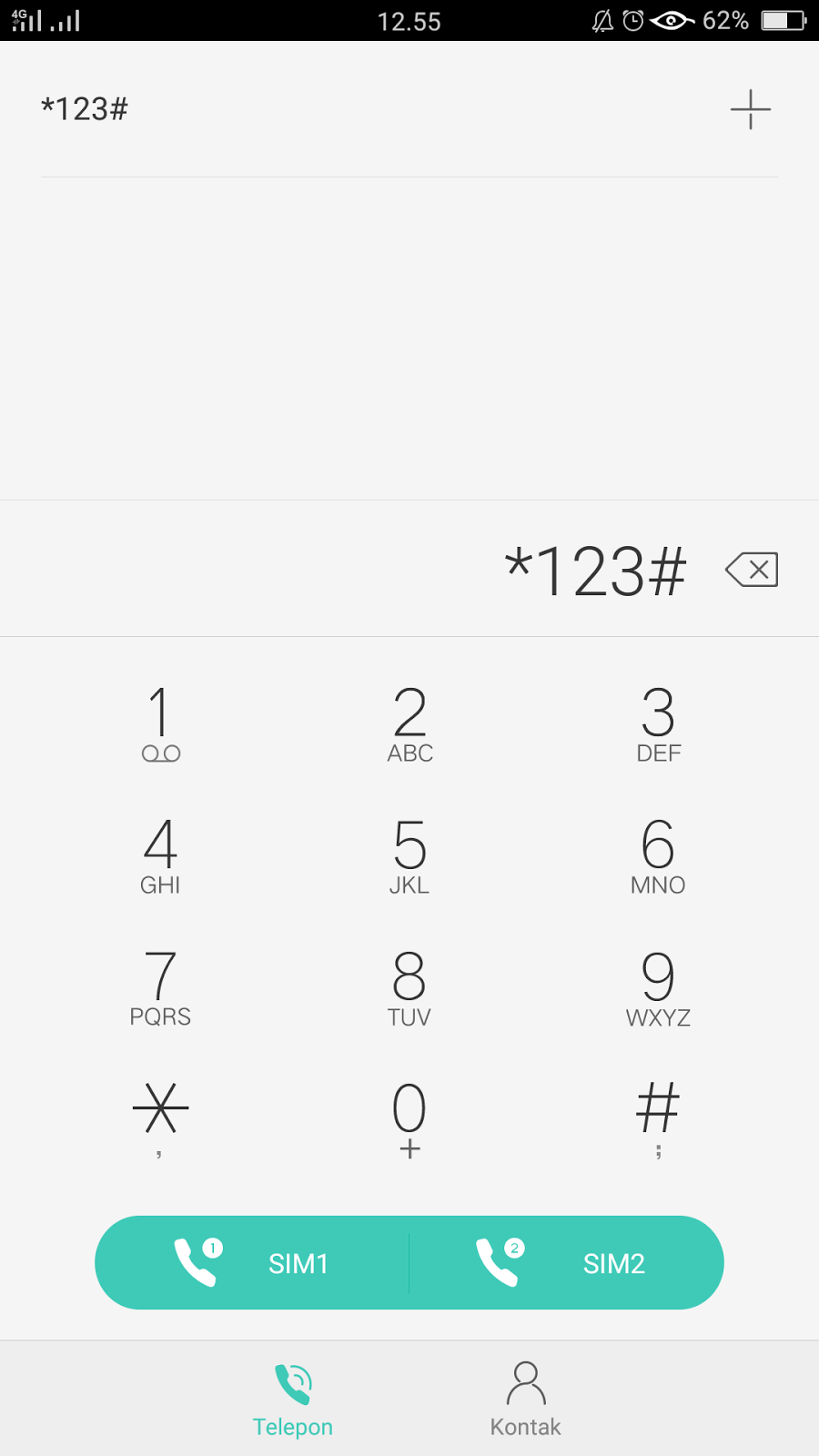Tap keypad number 6 MNO
This screenshot has height=1456, width=819.
coord(658,856)
